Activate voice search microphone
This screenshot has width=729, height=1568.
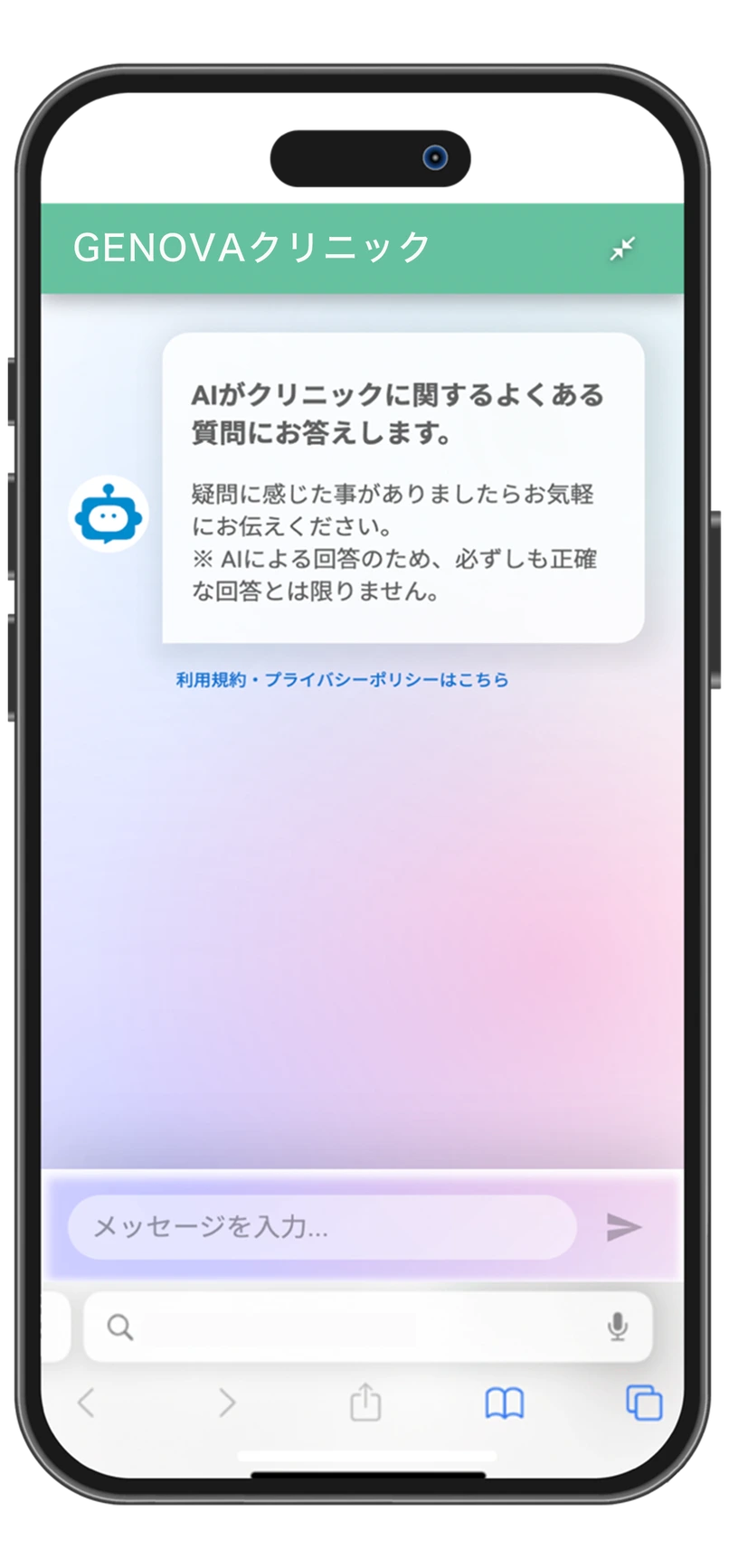click(617, 1327)
